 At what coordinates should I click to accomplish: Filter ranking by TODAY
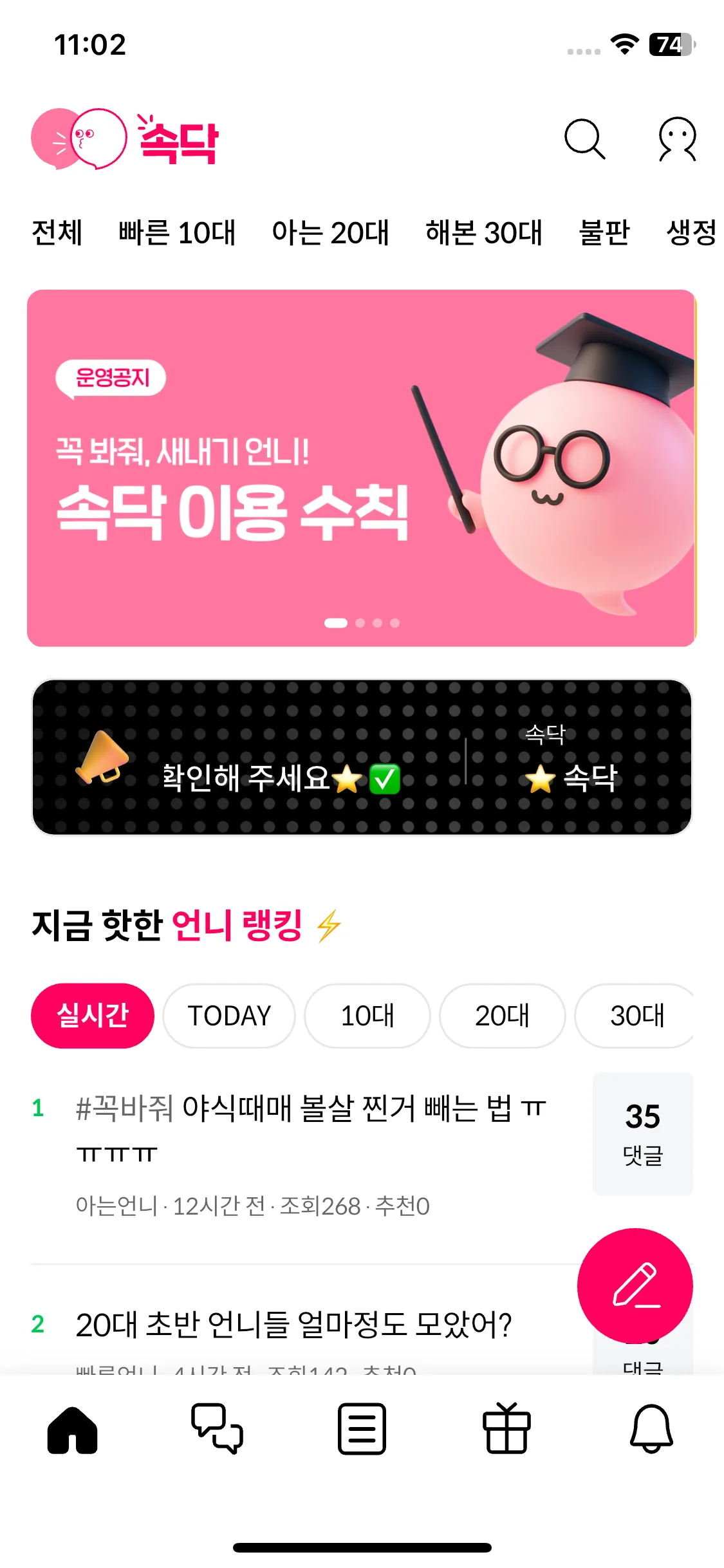tap(229, 1016)
